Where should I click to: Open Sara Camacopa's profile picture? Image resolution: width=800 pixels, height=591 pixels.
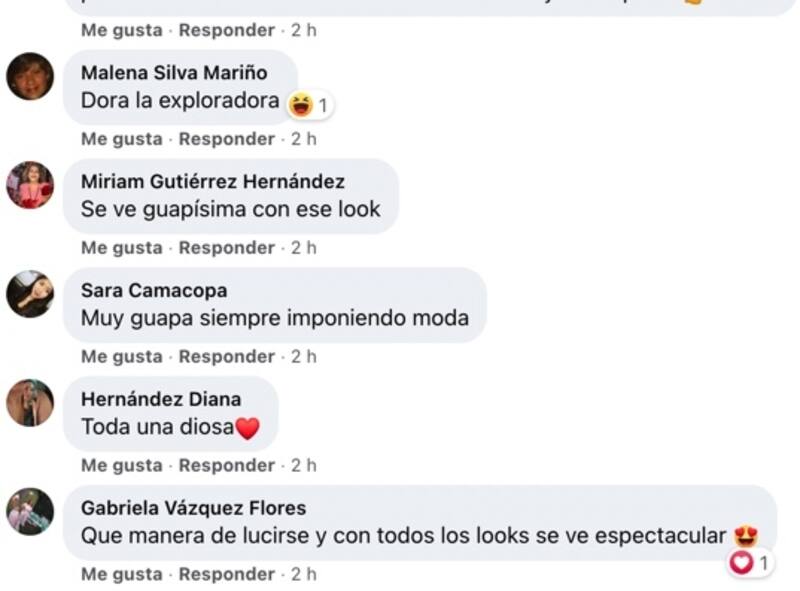(x=30, y=294)
